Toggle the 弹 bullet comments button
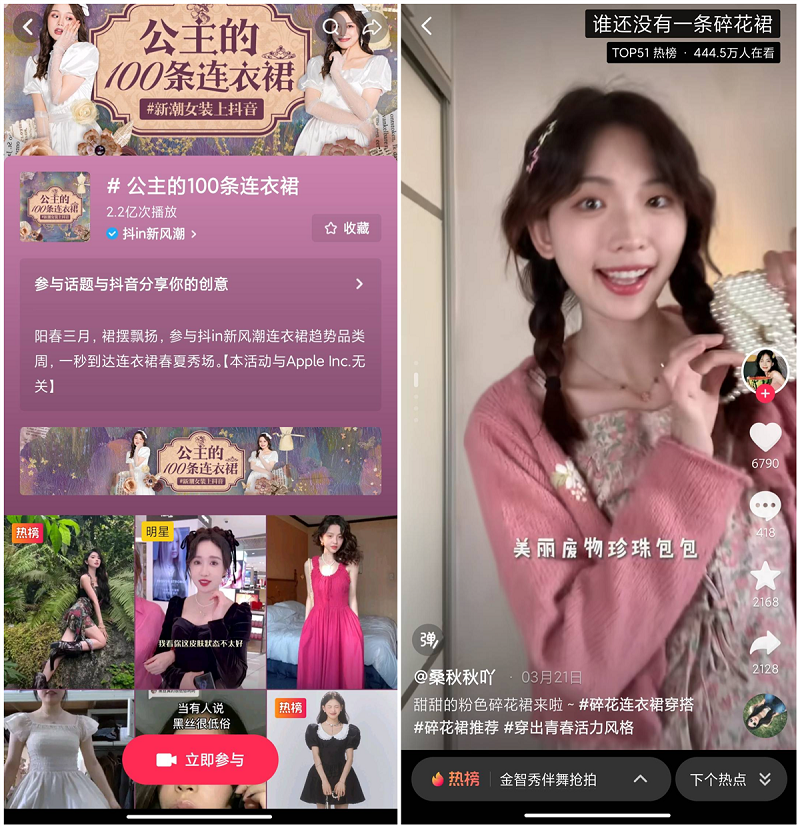This screenshot has width=800, height=828. tap(428, 640)
